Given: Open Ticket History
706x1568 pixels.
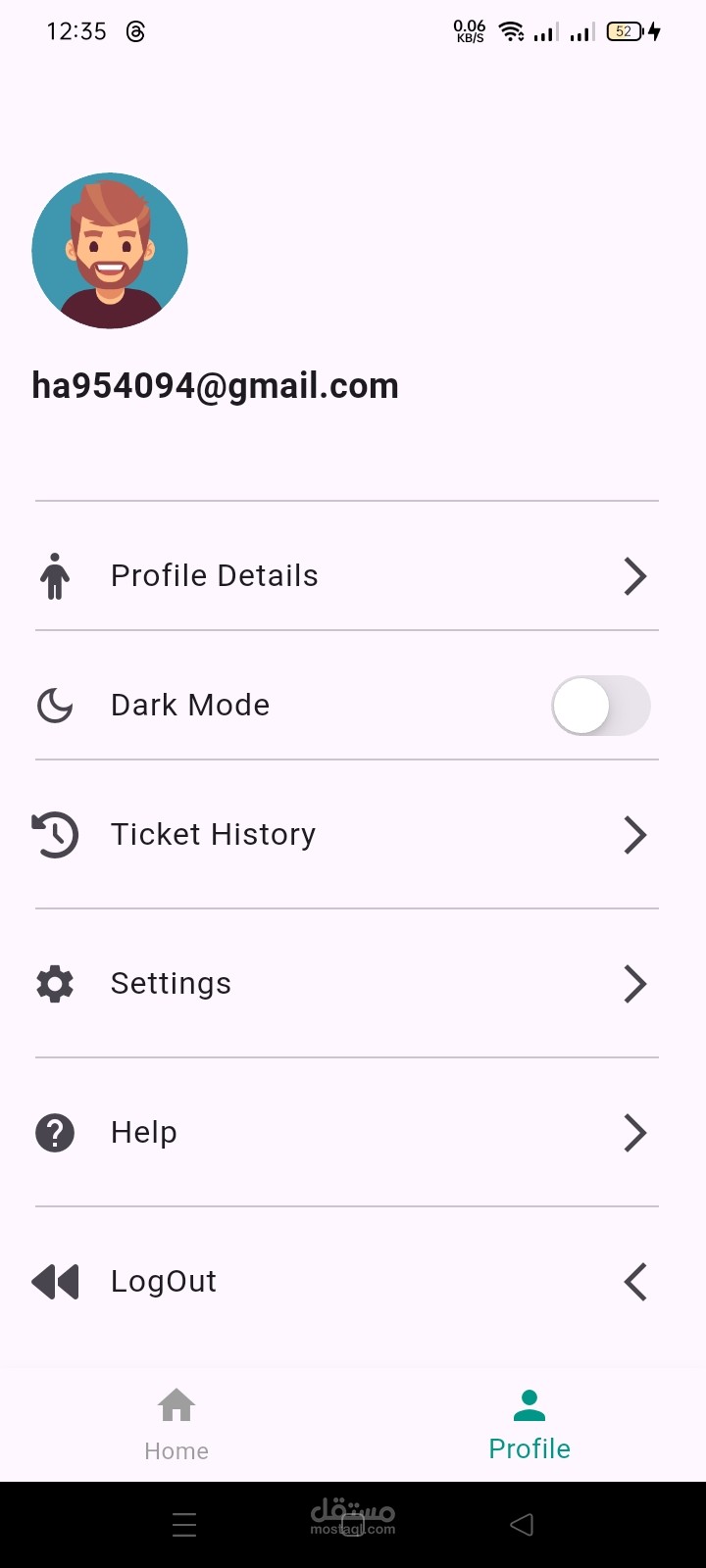Looking at the screenshot, I should (x=343, y=835).
